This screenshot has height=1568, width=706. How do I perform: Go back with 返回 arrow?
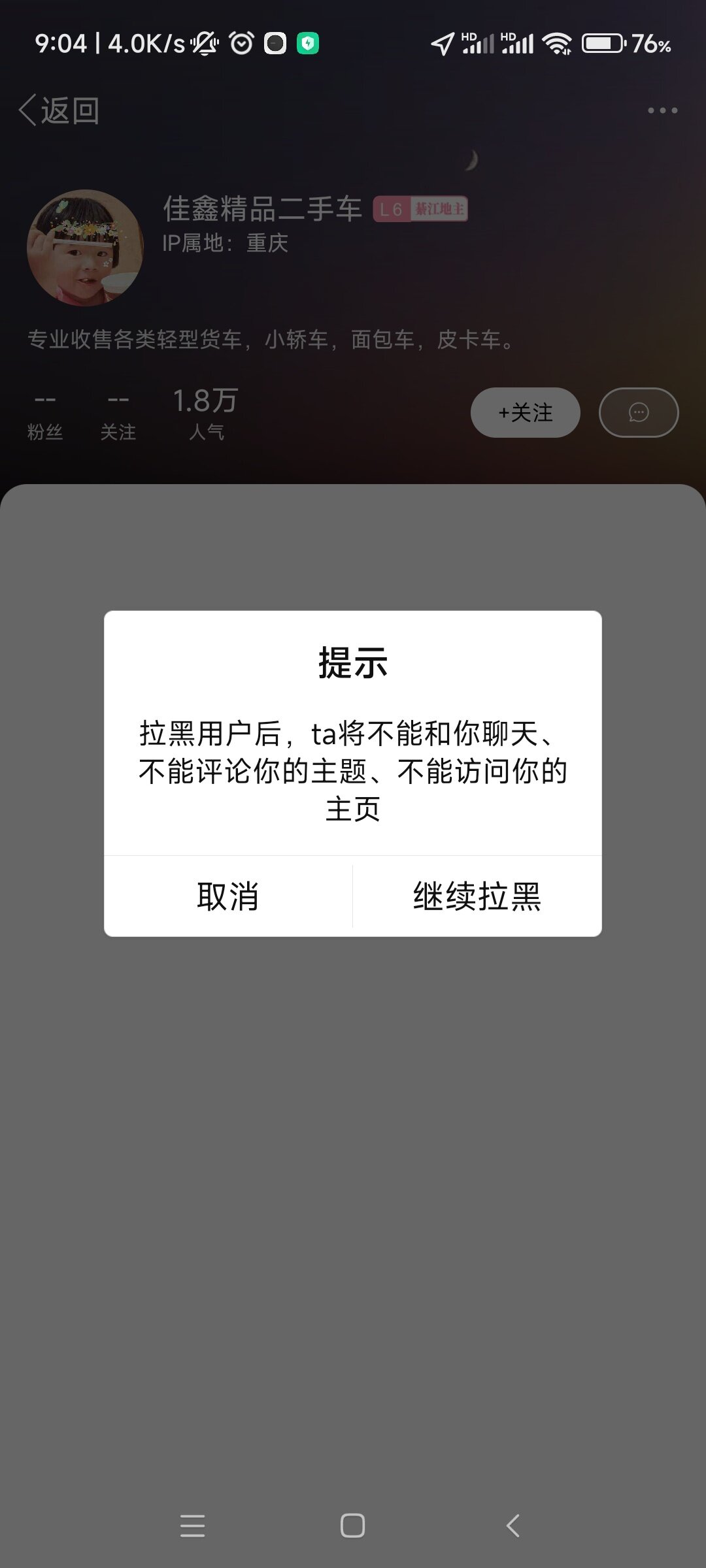[x=59, y=110]
